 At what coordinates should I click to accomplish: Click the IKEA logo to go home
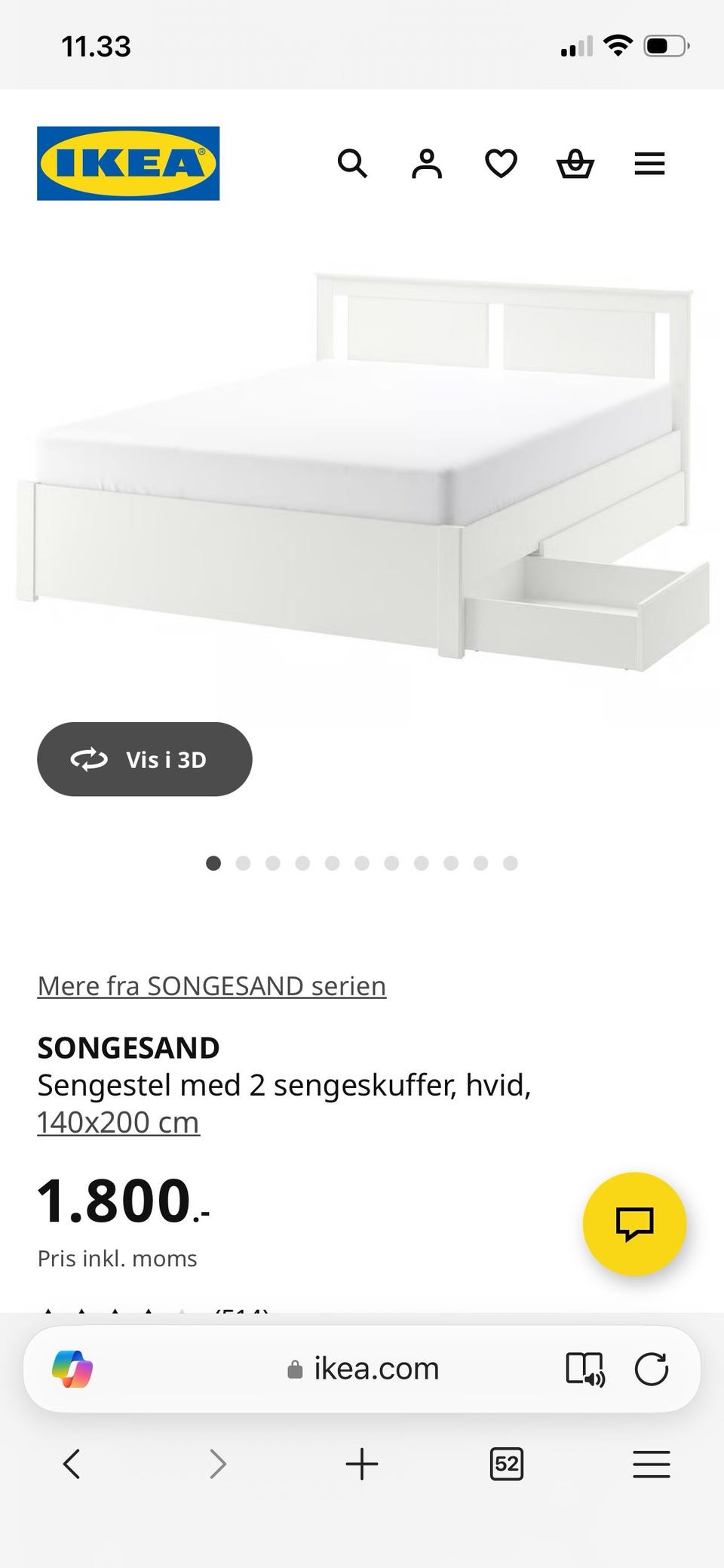(127, 164)
